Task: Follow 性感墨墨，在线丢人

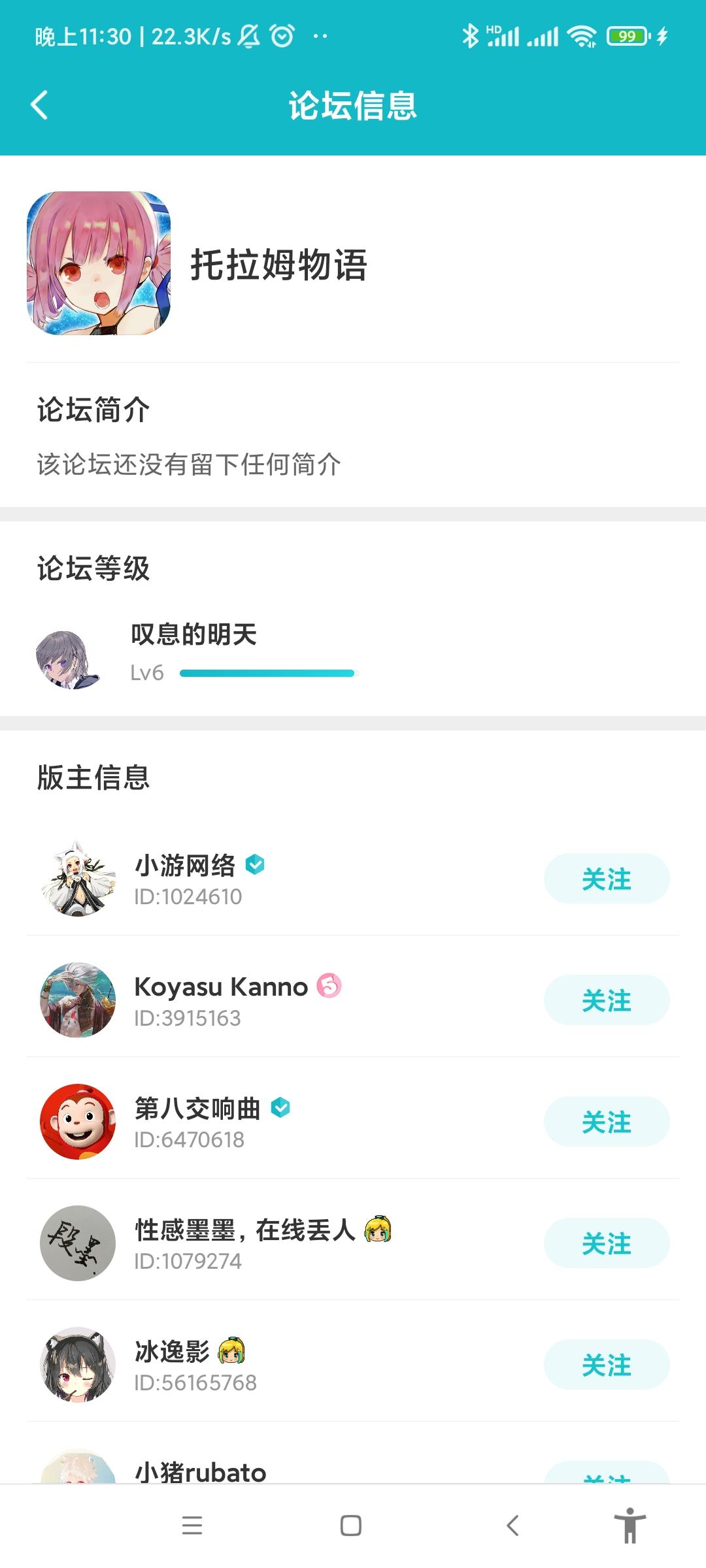Action: click(x=607, y=1243)
